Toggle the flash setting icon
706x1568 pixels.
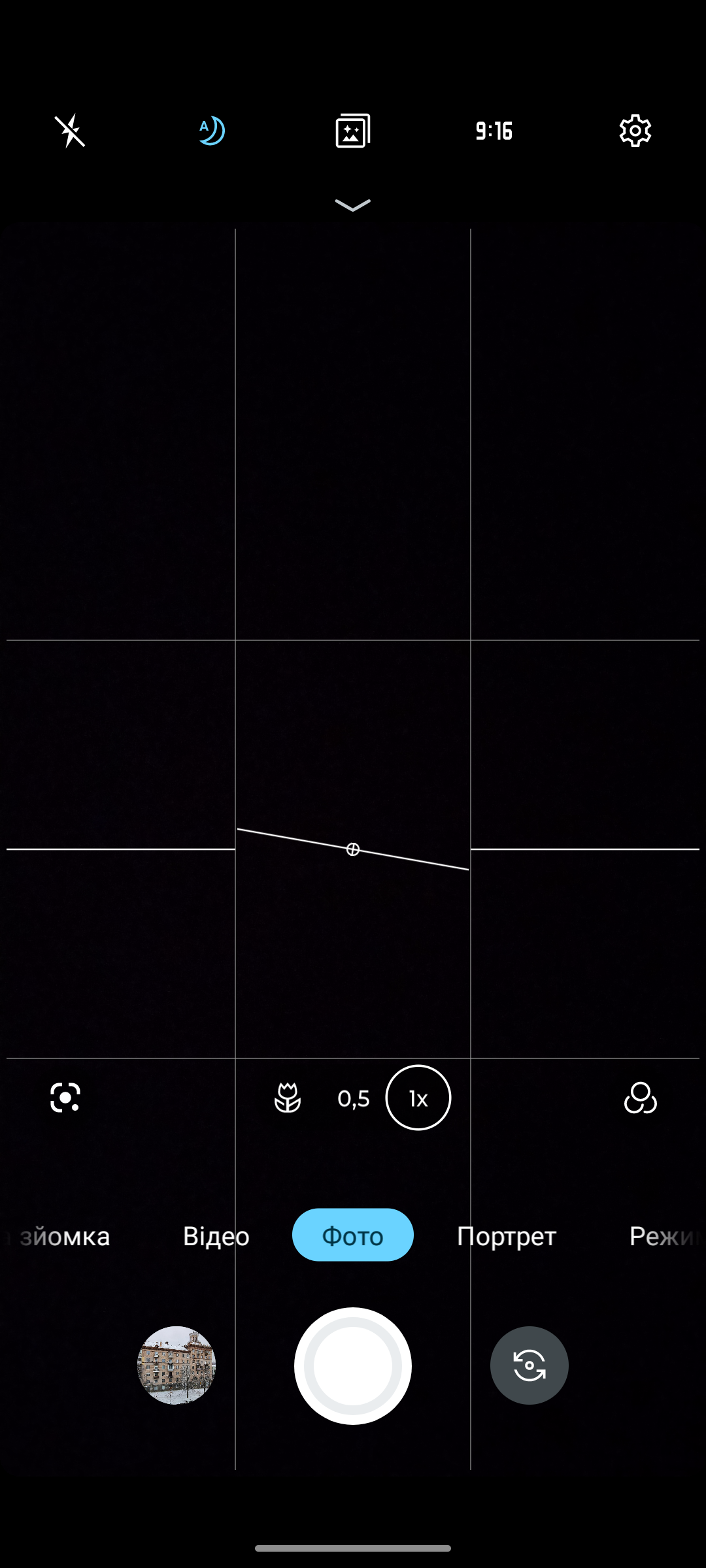70,131
